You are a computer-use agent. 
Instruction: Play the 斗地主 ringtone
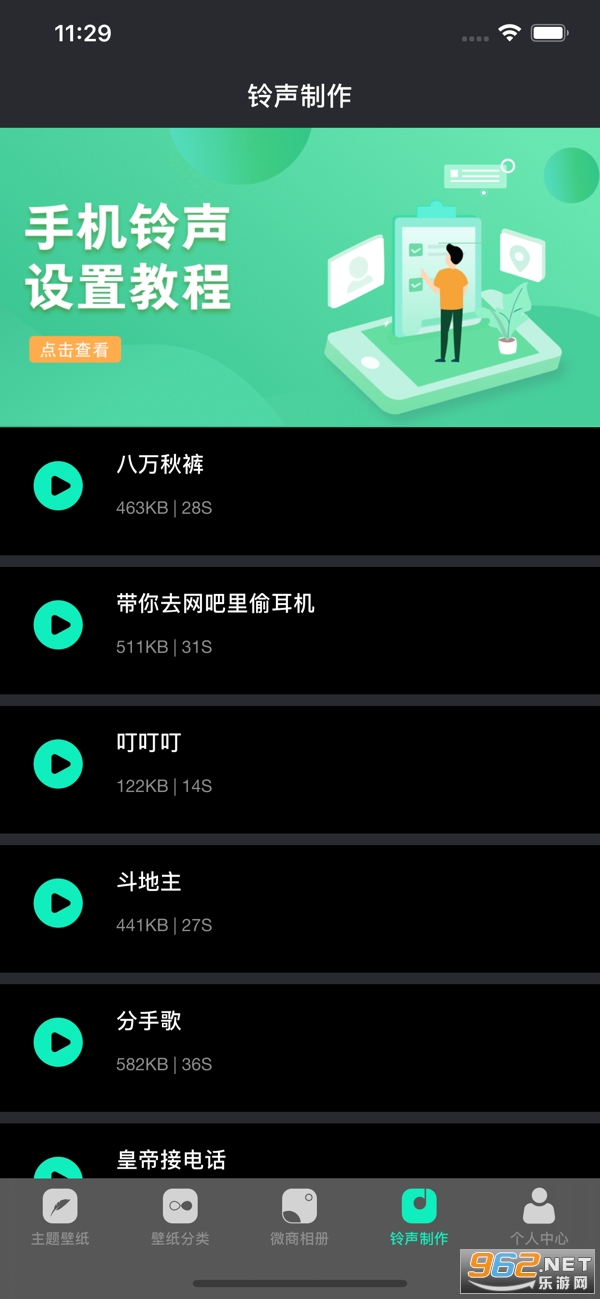59,903
